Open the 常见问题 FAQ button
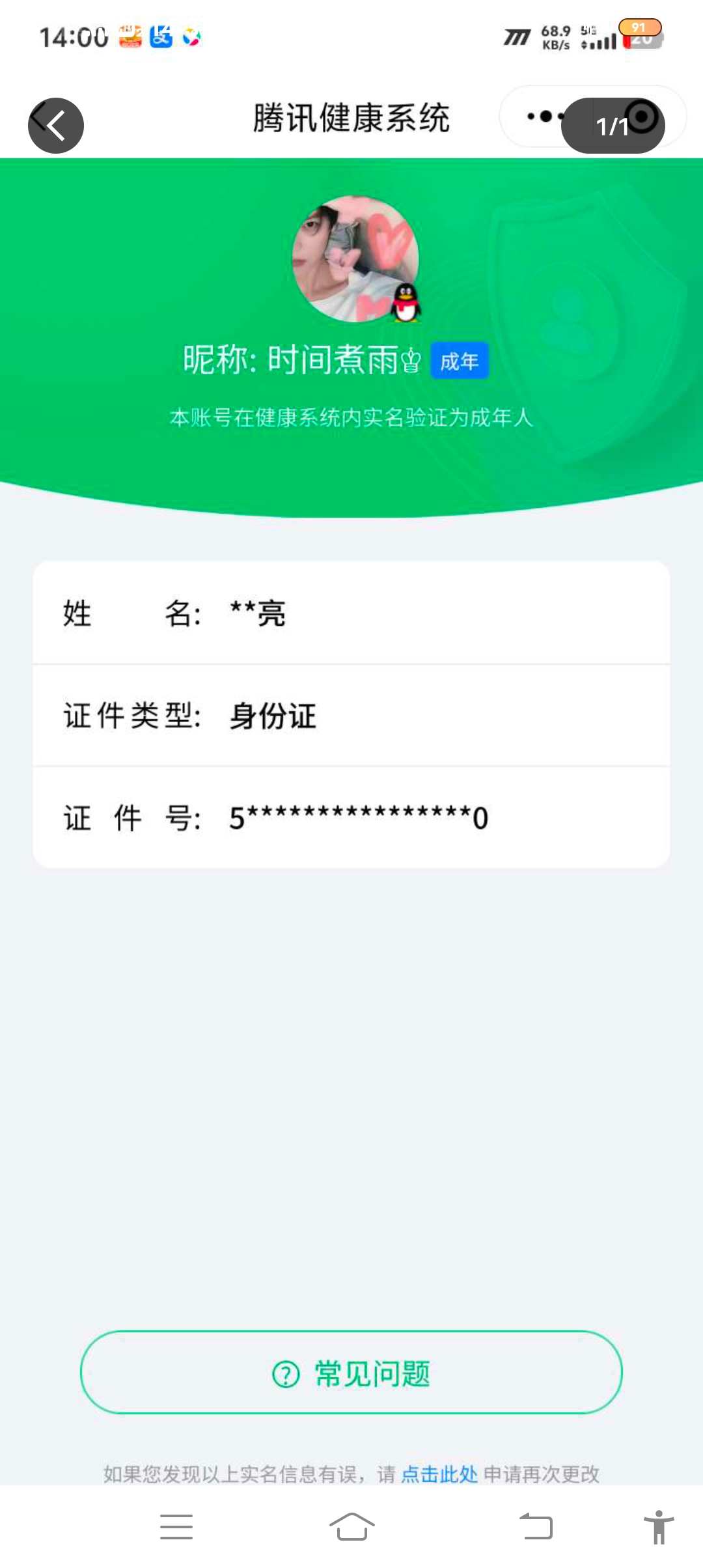 [351, 1374]
